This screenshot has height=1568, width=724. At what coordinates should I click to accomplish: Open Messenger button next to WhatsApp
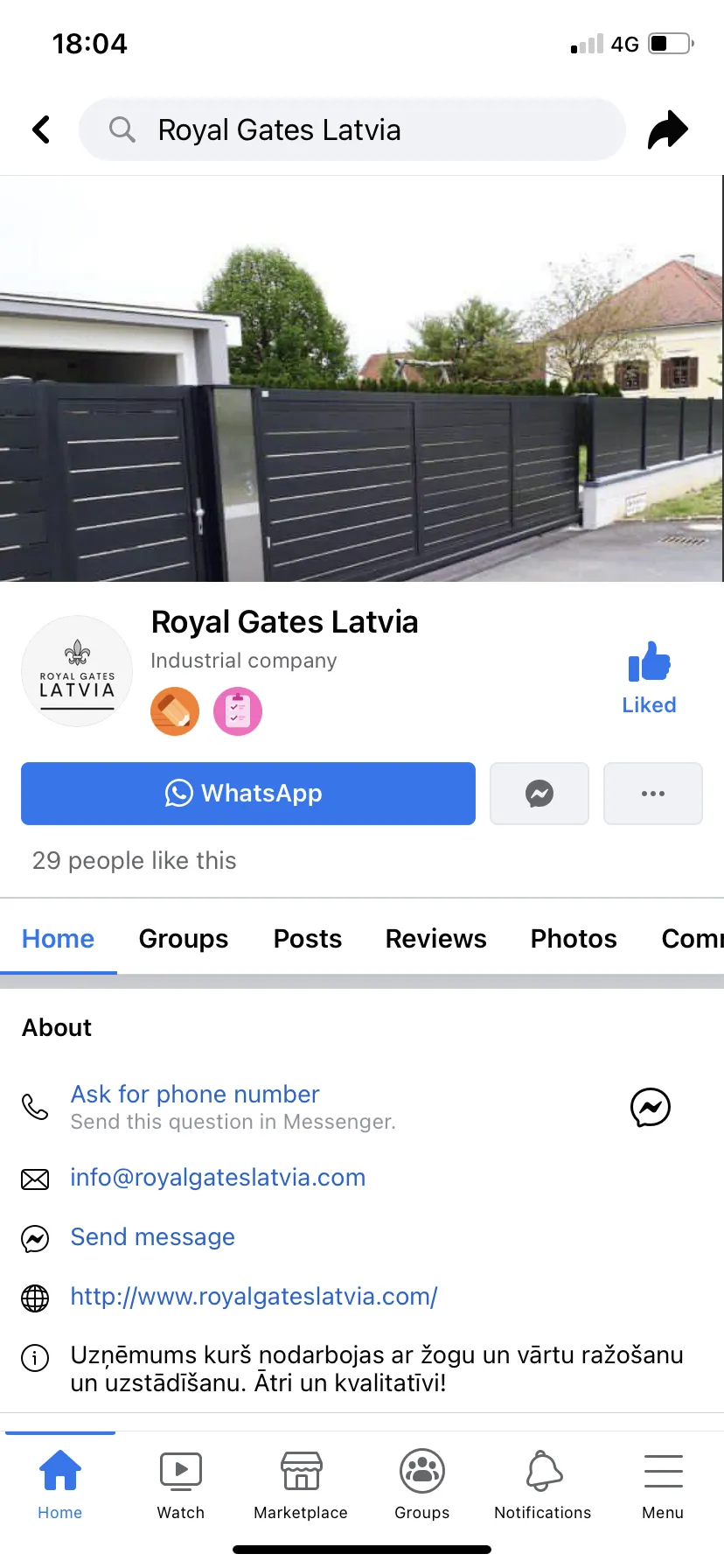540,794
